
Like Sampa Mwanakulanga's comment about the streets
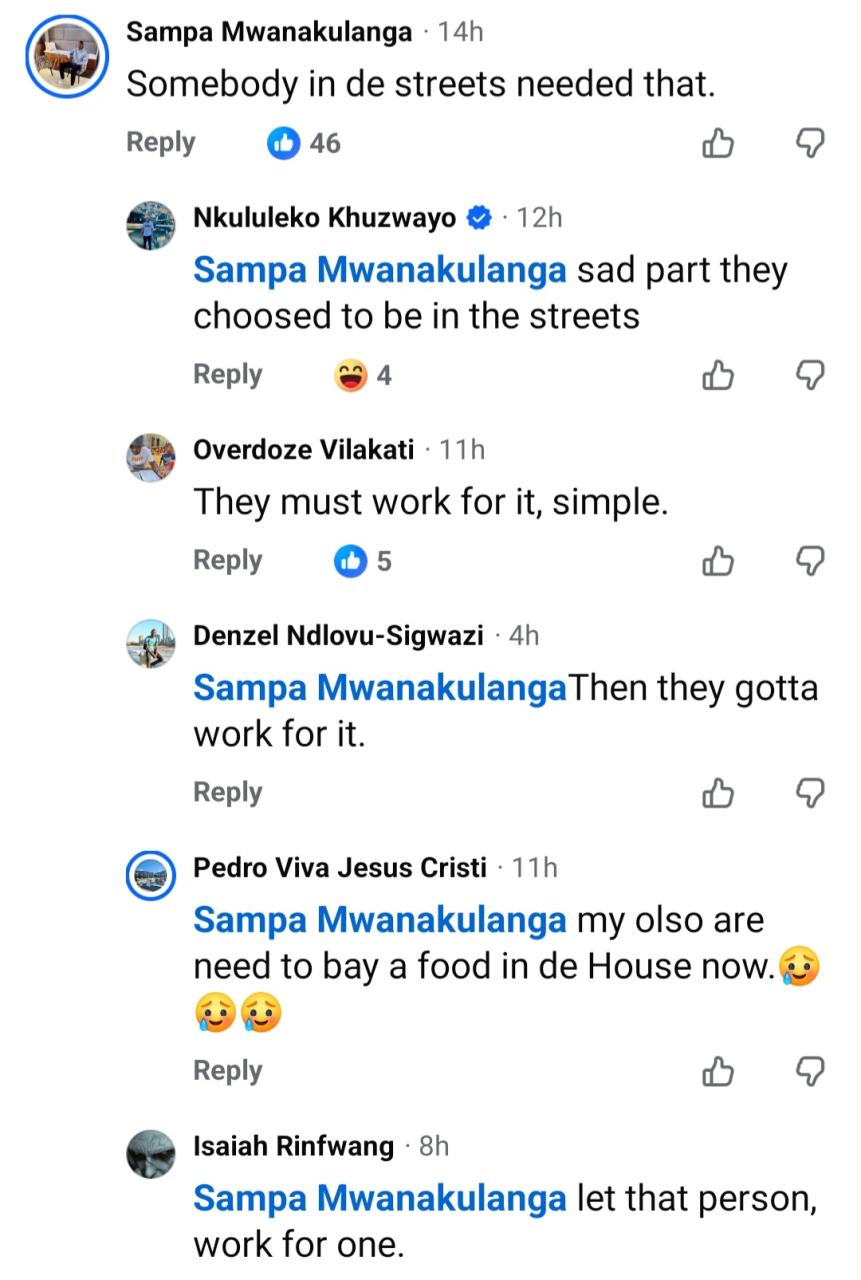717,144
